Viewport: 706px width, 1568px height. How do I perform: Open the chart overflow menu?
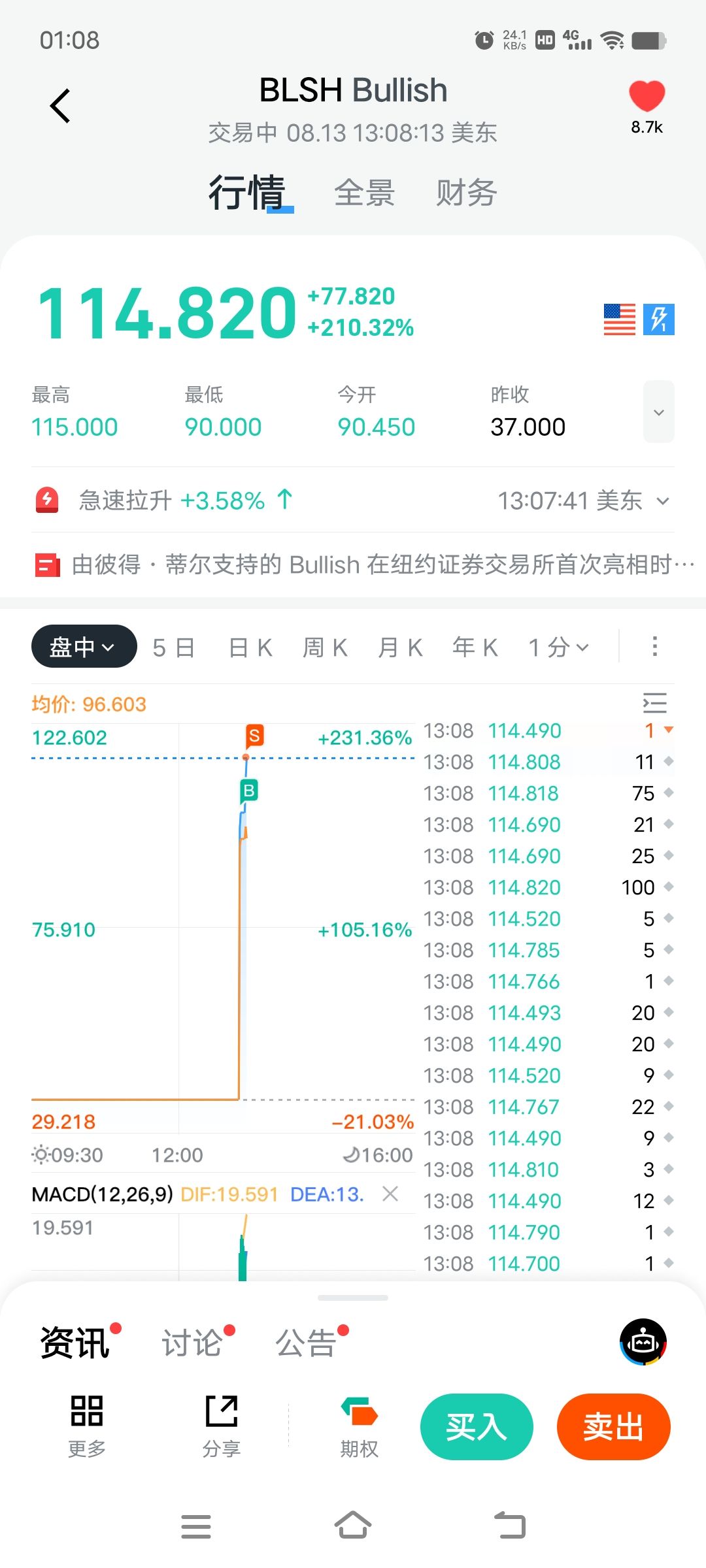coord(654,646)
